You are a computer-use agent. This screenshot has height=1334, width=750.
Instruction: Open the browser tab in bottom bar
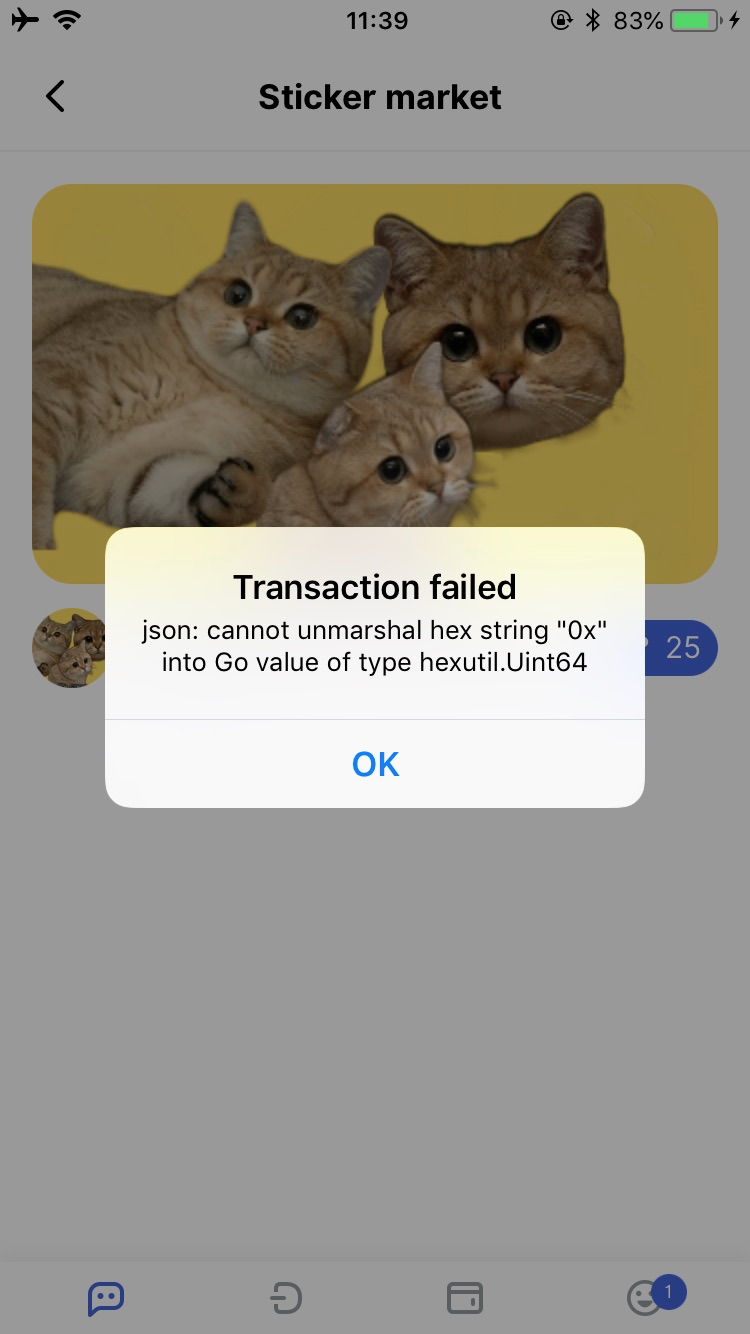click(286, 1298)
